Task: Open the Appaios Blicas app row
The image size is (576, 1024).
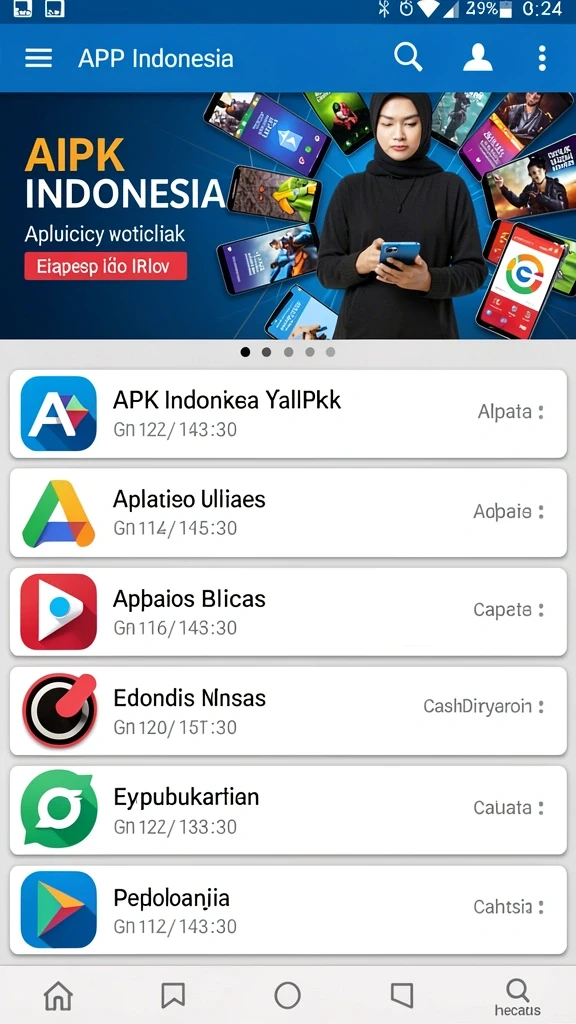Action: [288, 612]
